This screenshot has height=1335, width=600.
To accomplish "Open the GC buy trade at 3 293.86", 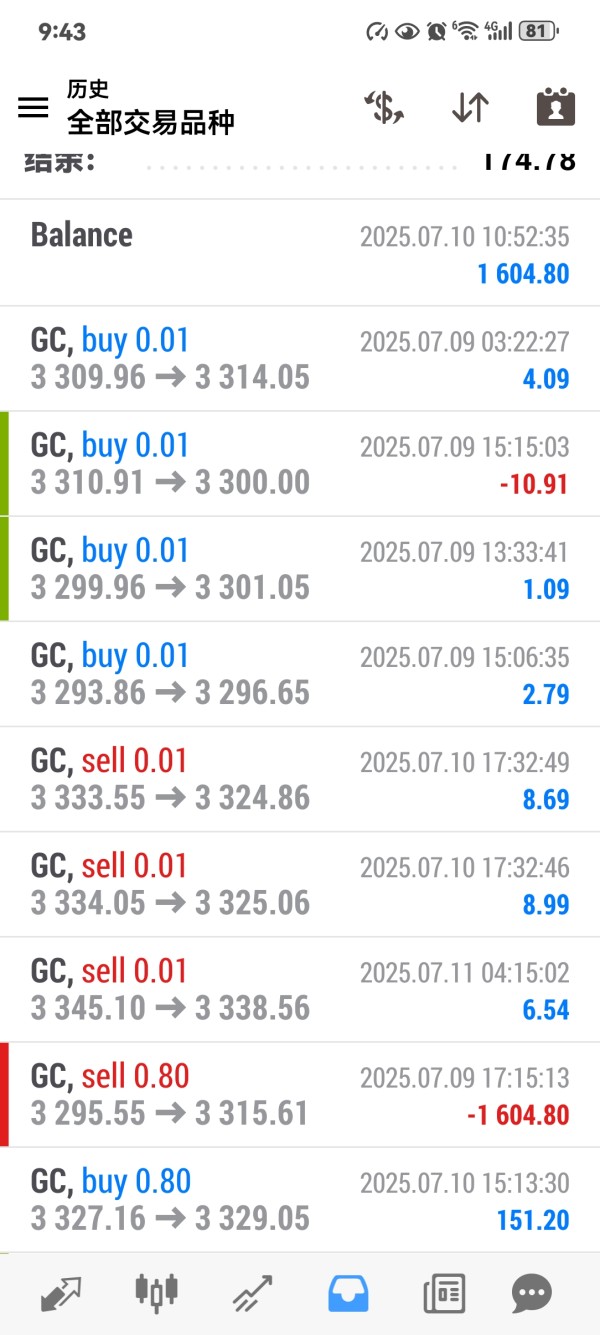I will pos(300,673).
